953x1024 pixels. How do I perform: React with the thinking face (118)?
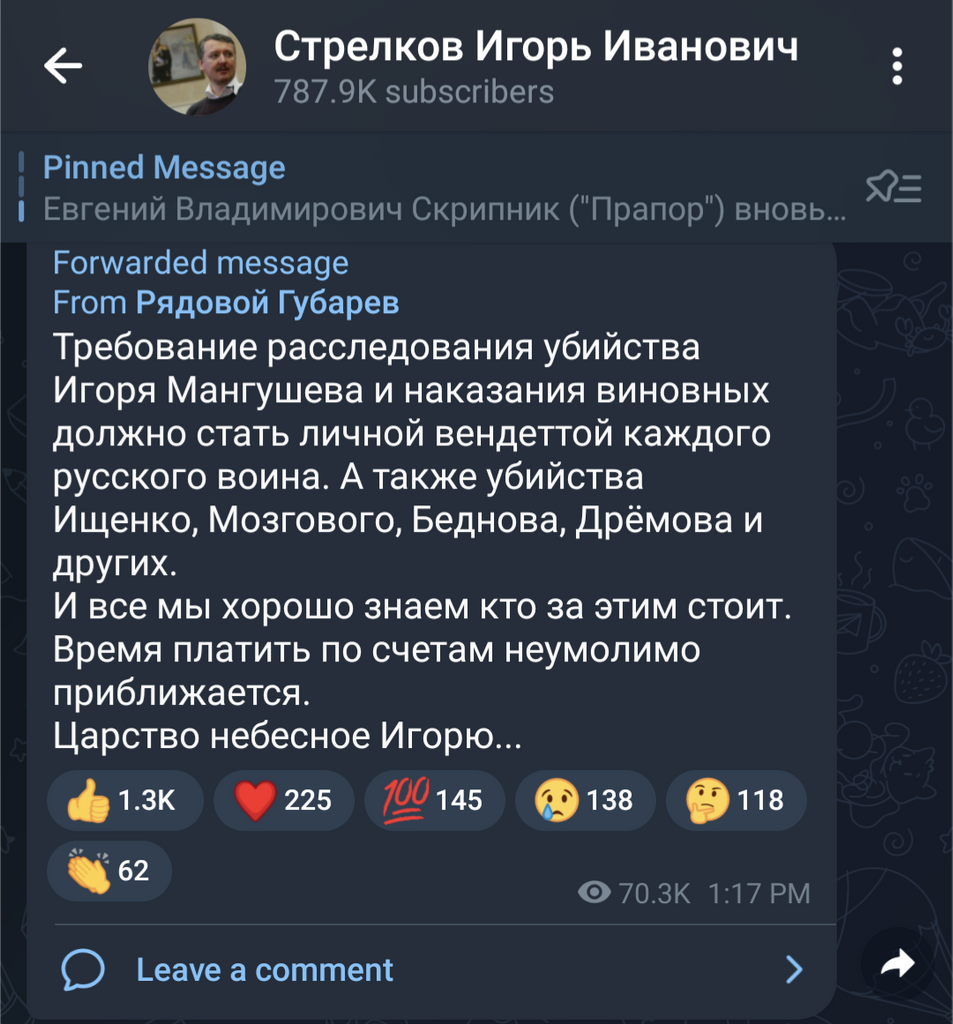click(x=735, y=800)
